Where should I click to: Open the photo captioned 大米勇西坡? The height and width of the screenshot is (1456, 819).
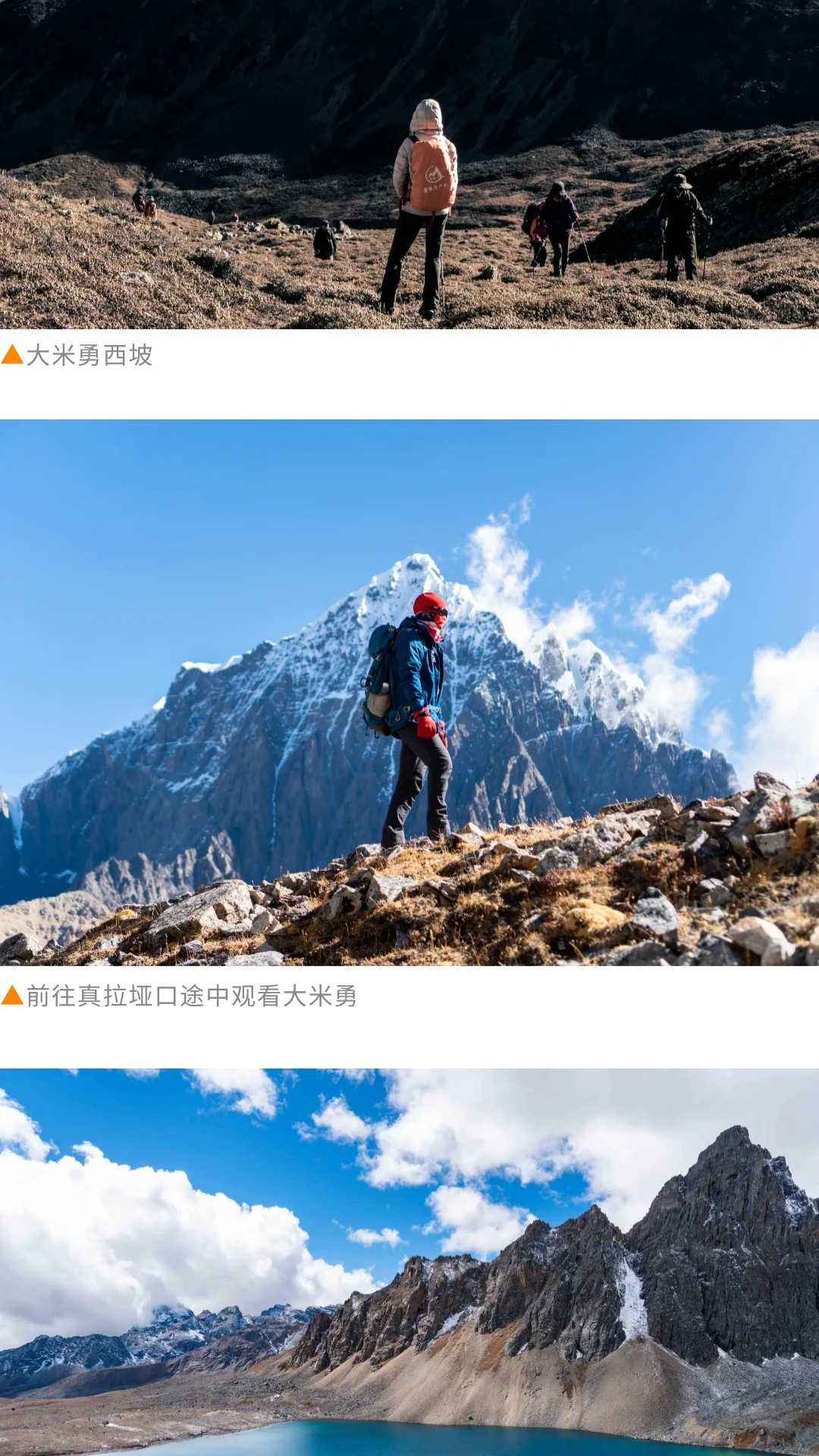[x=409, y=164]
